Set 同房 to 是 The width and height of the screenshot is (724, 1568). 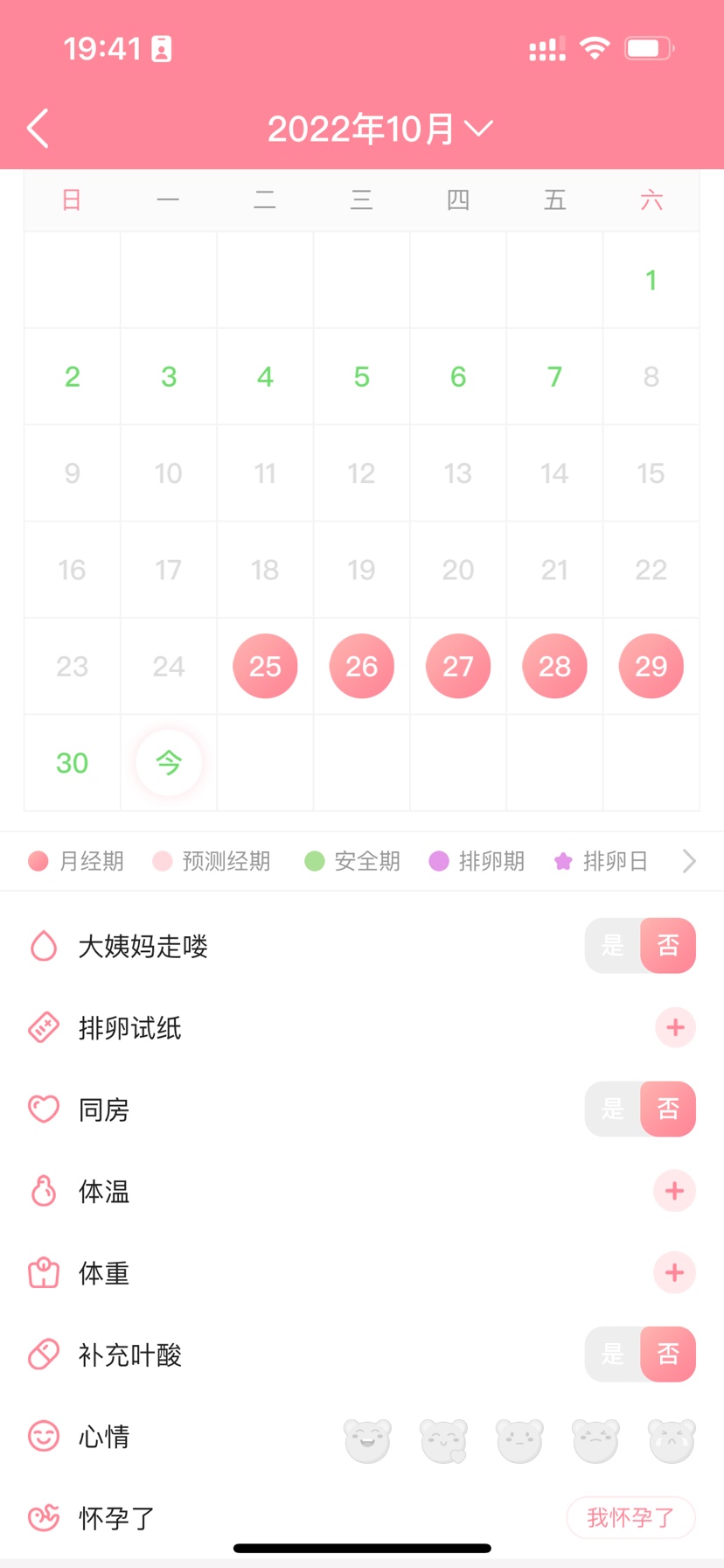[613, 1109]
